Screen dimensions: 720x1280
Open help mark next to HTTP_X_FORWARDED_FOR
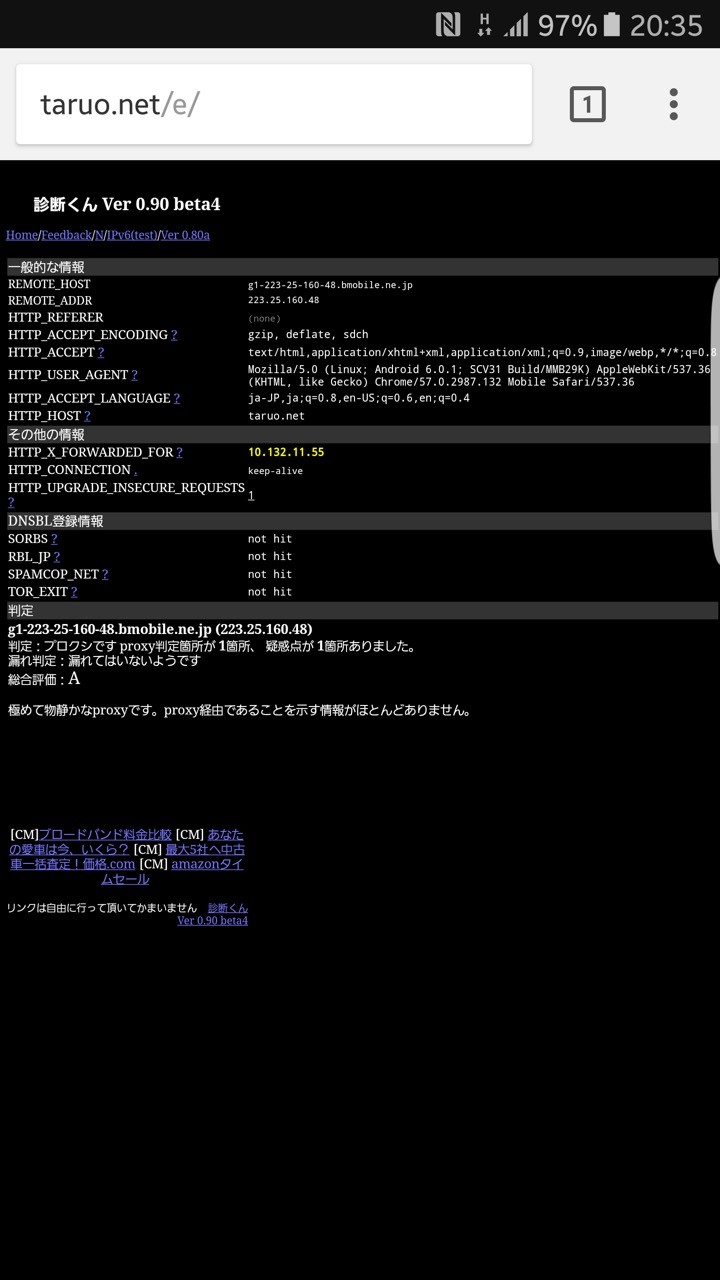tap(179, 453)
